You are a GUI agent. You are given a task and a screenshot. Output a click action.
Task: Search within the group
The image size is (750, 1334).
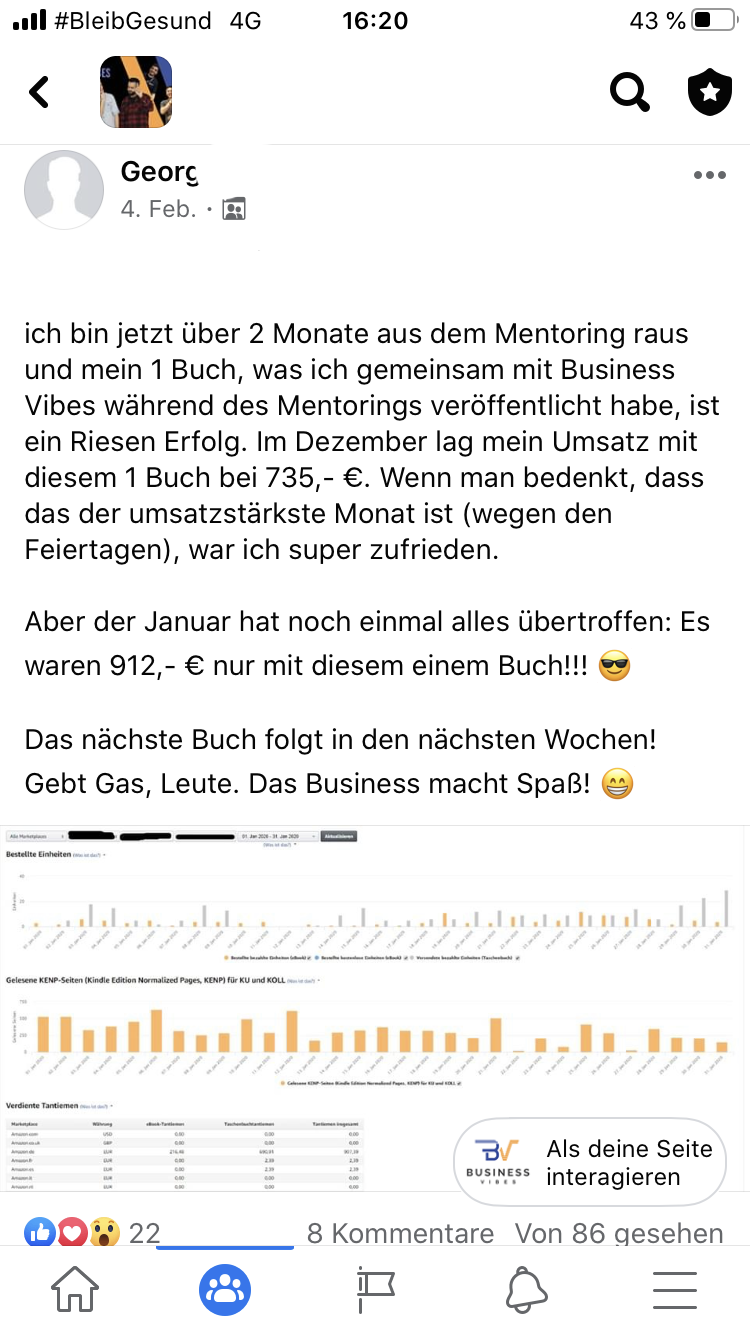(629, 93)
